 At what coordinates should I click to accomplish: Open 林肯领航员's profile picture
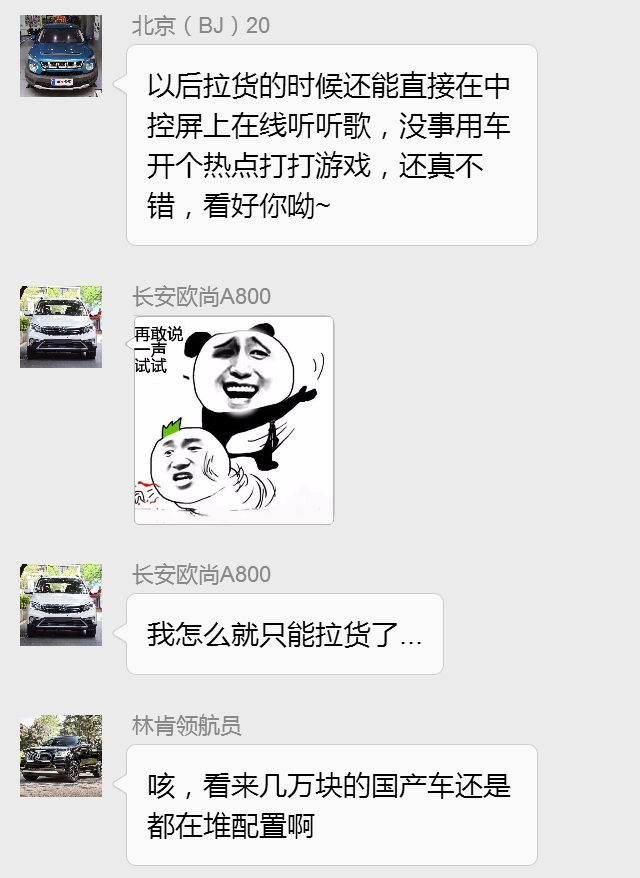click(x=61, y=755)
